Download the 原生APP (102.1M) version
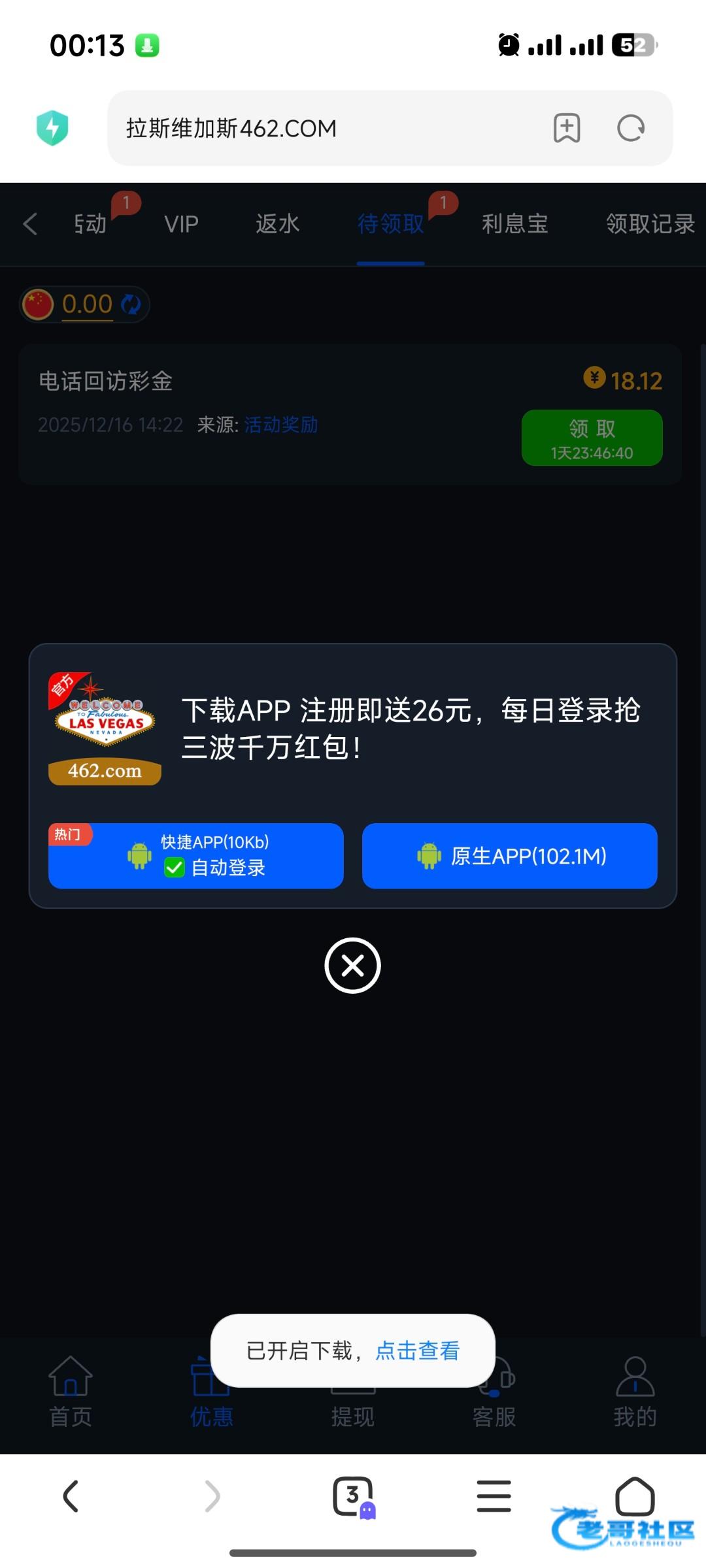The image size is (706, 1568). pos(509,855)
